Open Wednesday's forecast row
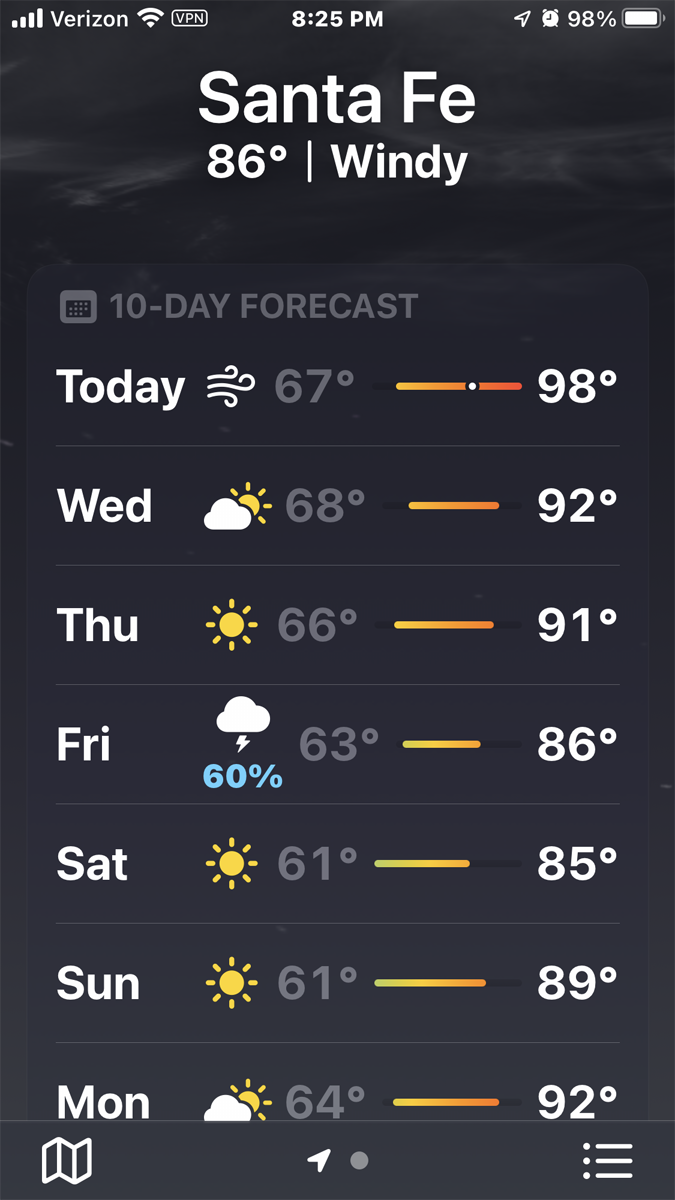Screen dimensions: 675x1200 coord(337,506)
